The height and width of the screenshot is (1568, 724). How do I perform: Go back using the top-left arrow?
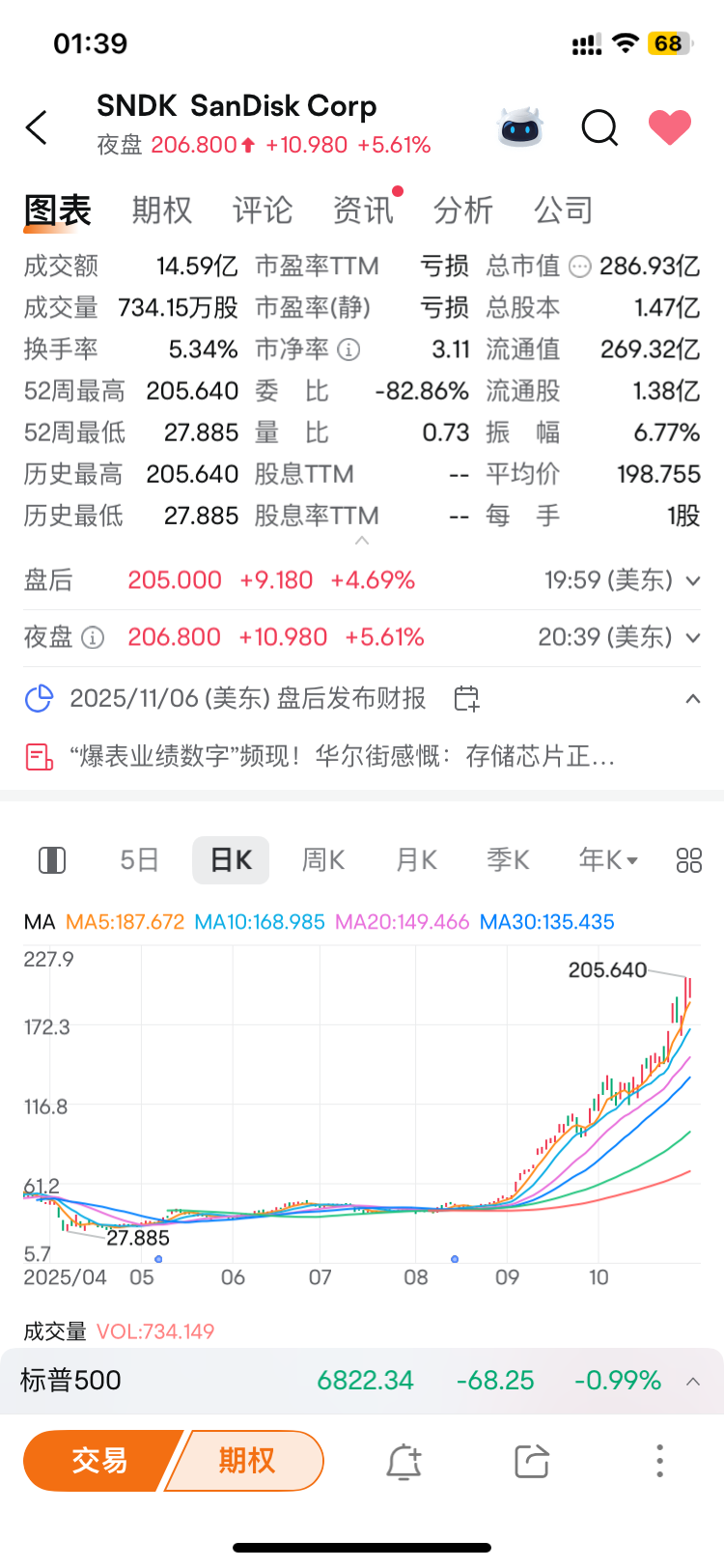point(37,127)
